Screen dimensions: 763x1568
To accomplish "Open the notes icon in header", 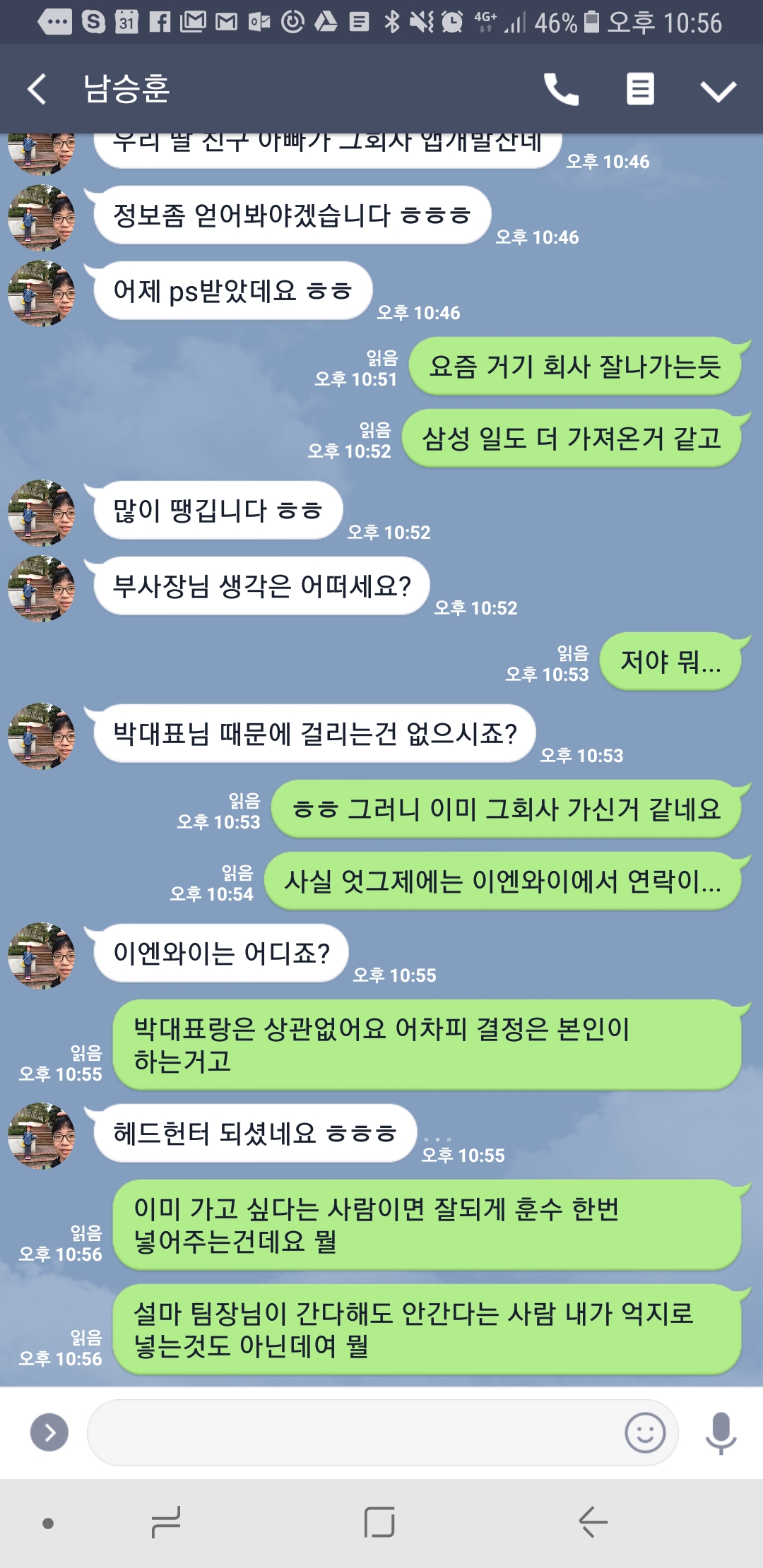I will click(640, 90).
